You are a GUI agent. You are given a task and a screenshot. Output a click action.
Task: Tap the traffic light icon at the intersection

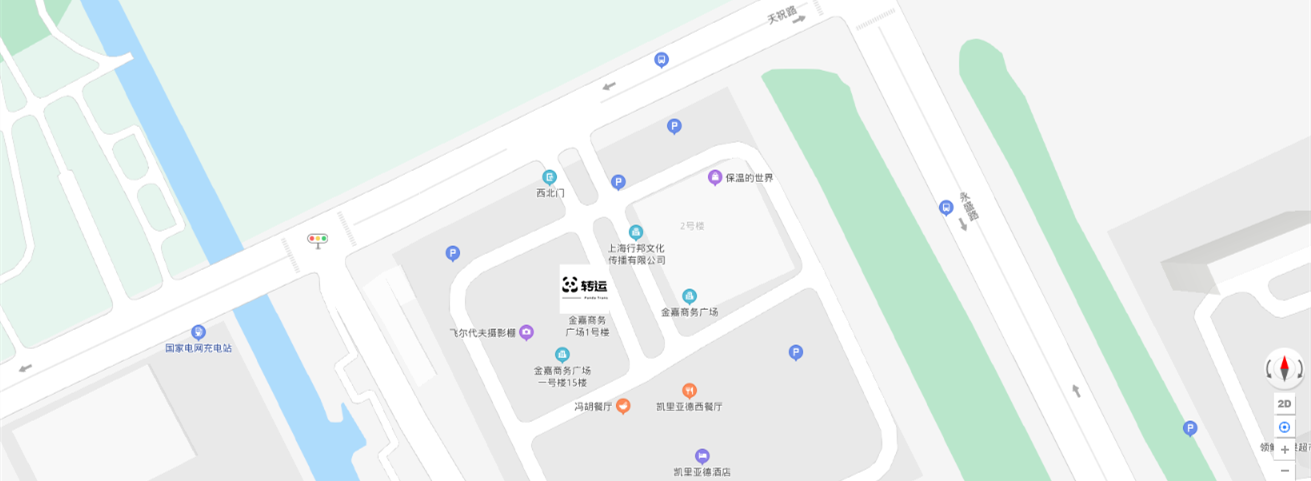point(318,240)
